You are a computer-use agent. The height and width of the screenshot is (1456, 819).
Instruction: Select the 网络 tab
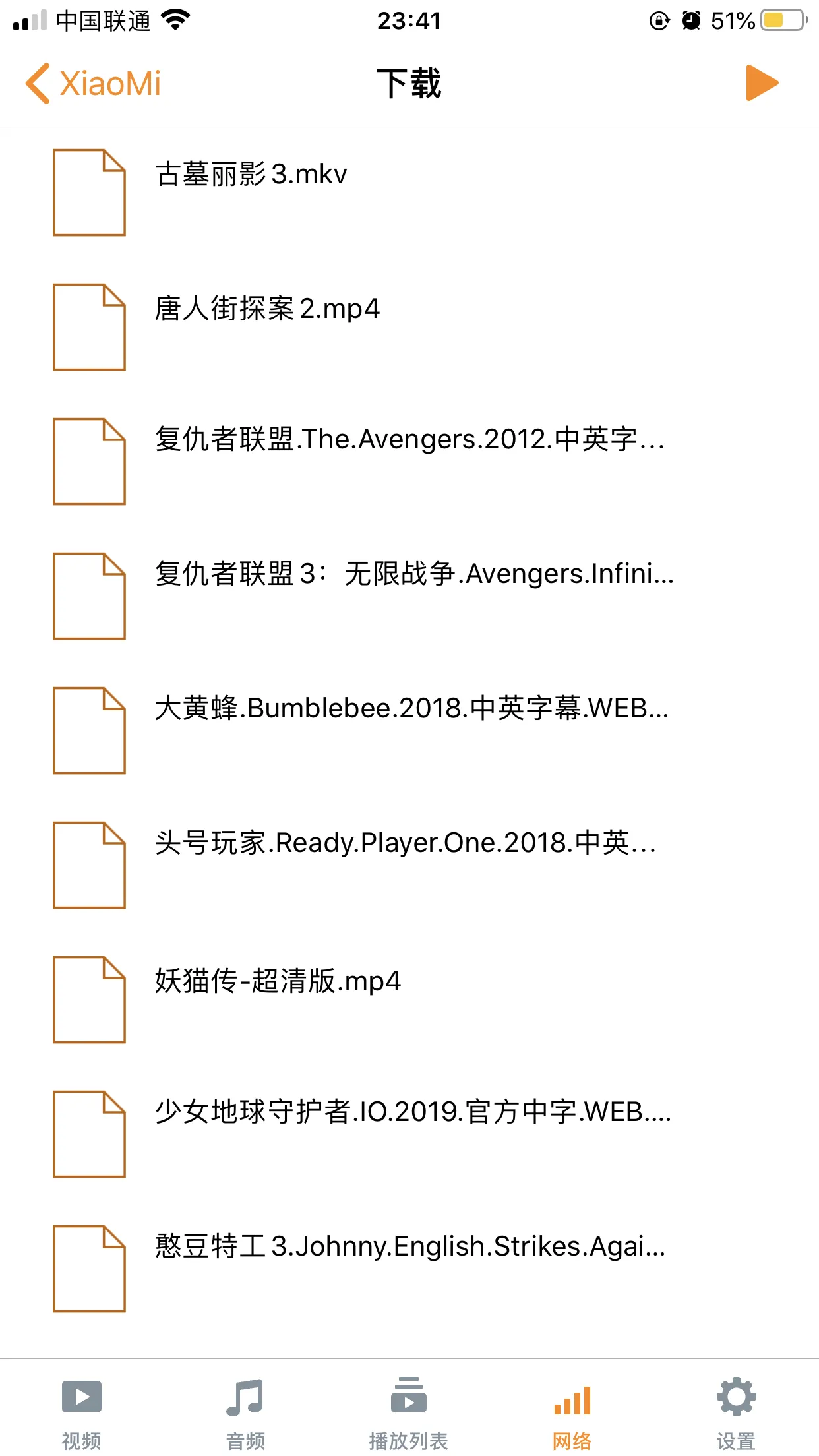pos(572,1411)
